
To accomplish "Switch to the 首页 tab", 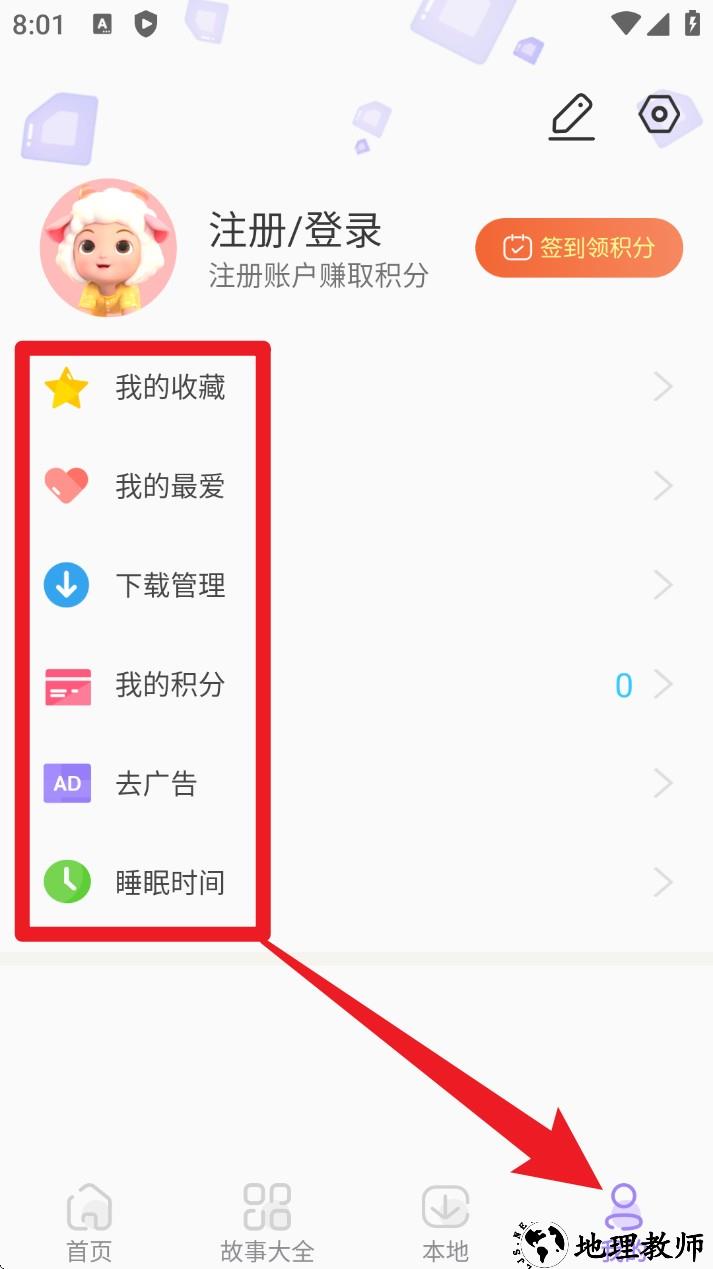I will pos(89,1222).
